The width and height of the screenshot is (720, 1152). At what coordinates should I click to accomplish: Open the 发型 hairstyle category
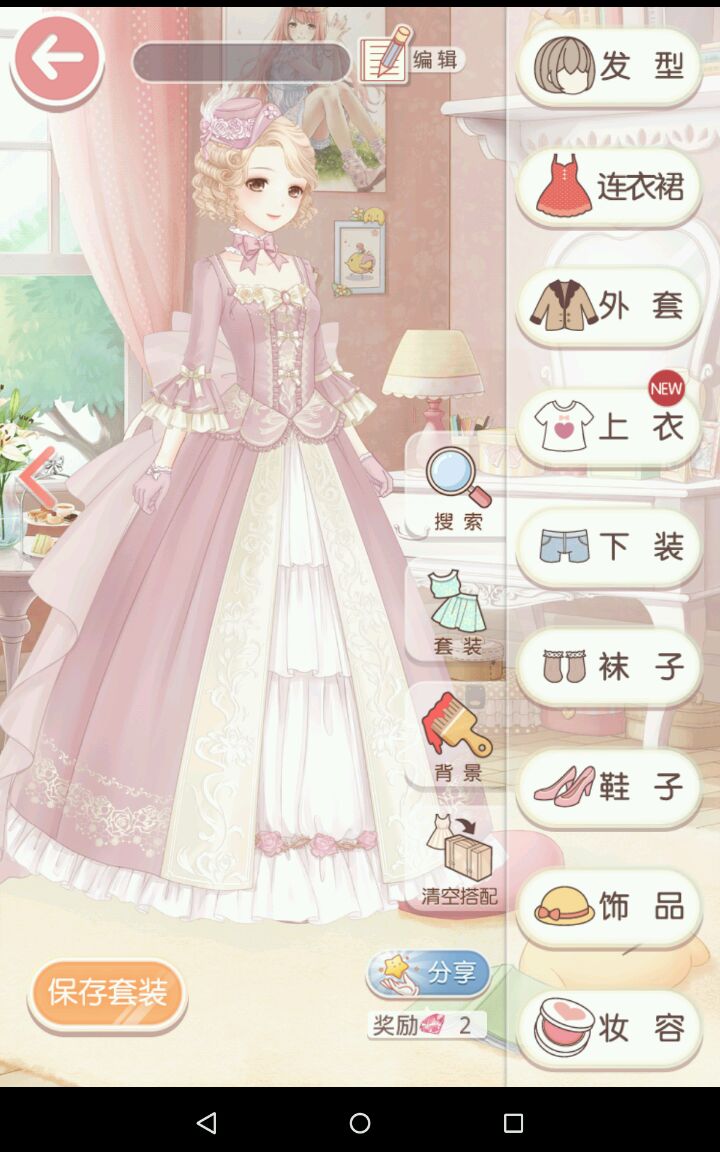point(608,66)
